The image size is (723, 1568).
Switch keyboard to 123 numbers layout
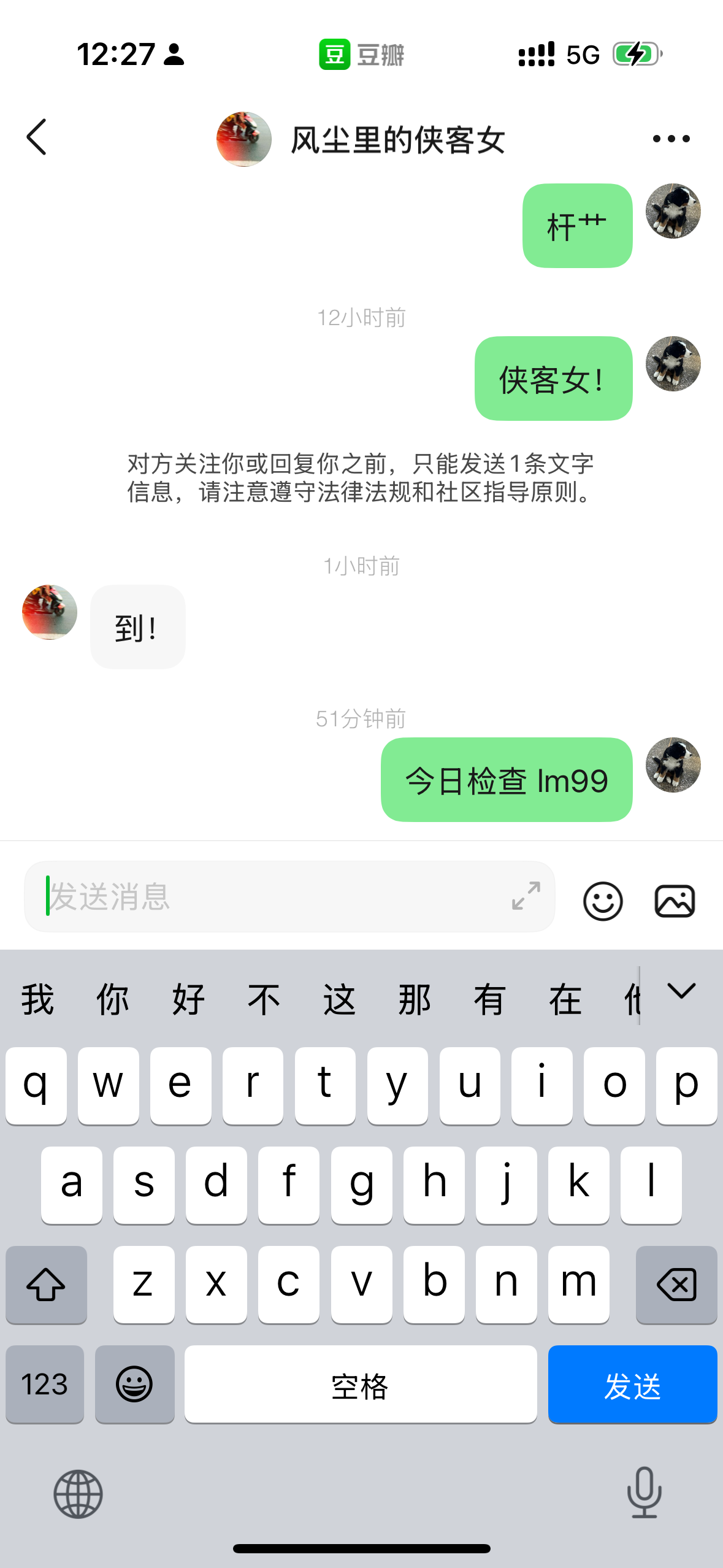45,1385
